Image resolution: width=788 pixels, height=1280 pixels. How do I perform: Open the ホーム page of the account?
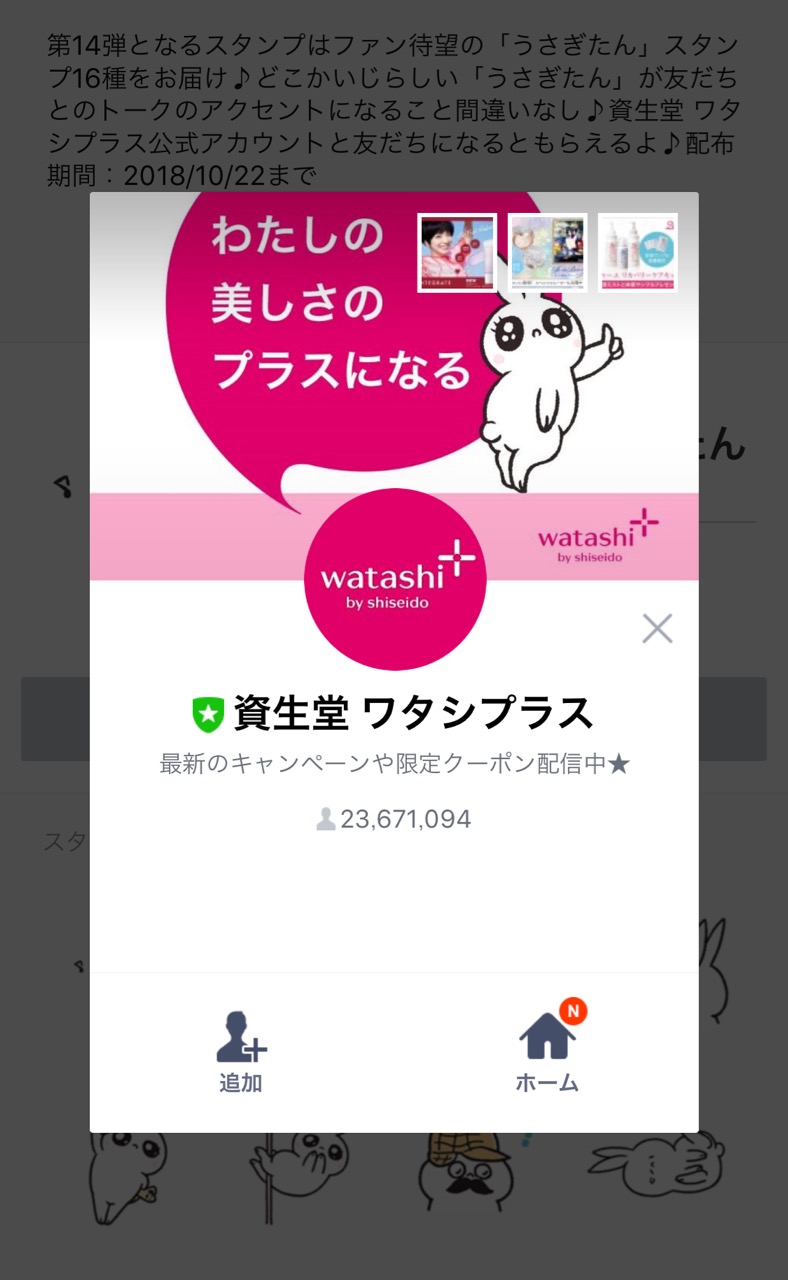click(547, 1052)
